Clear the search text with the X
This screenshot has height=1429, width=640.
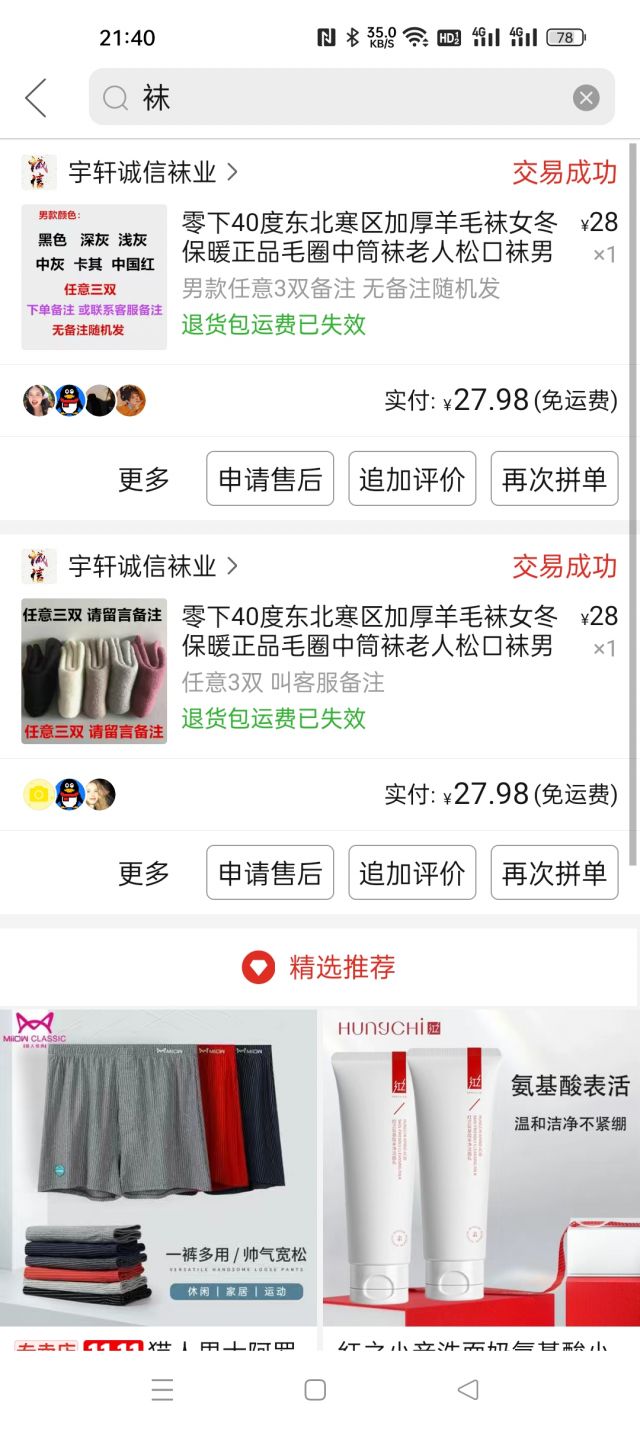[586, 97]
